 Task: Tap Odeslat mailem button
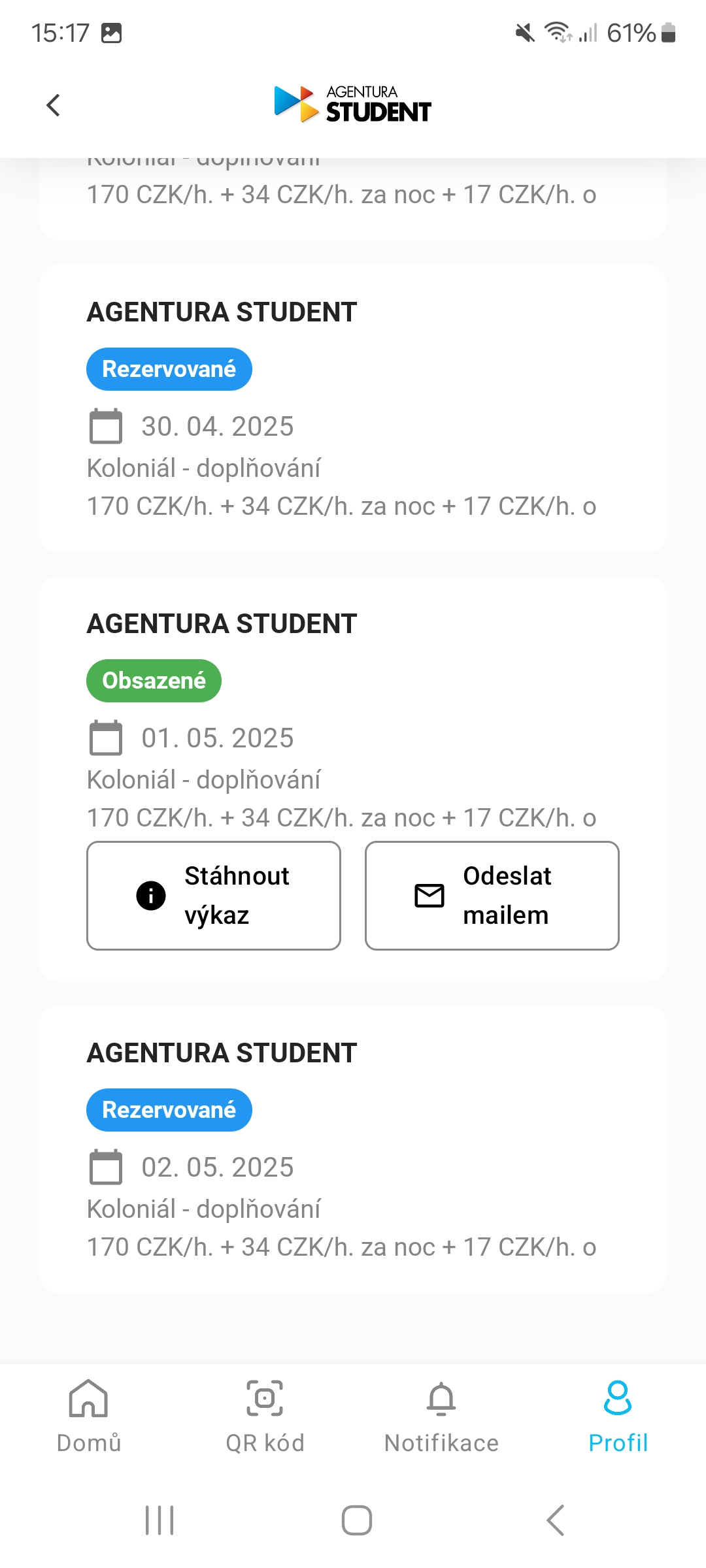click(x=492, y=896)
